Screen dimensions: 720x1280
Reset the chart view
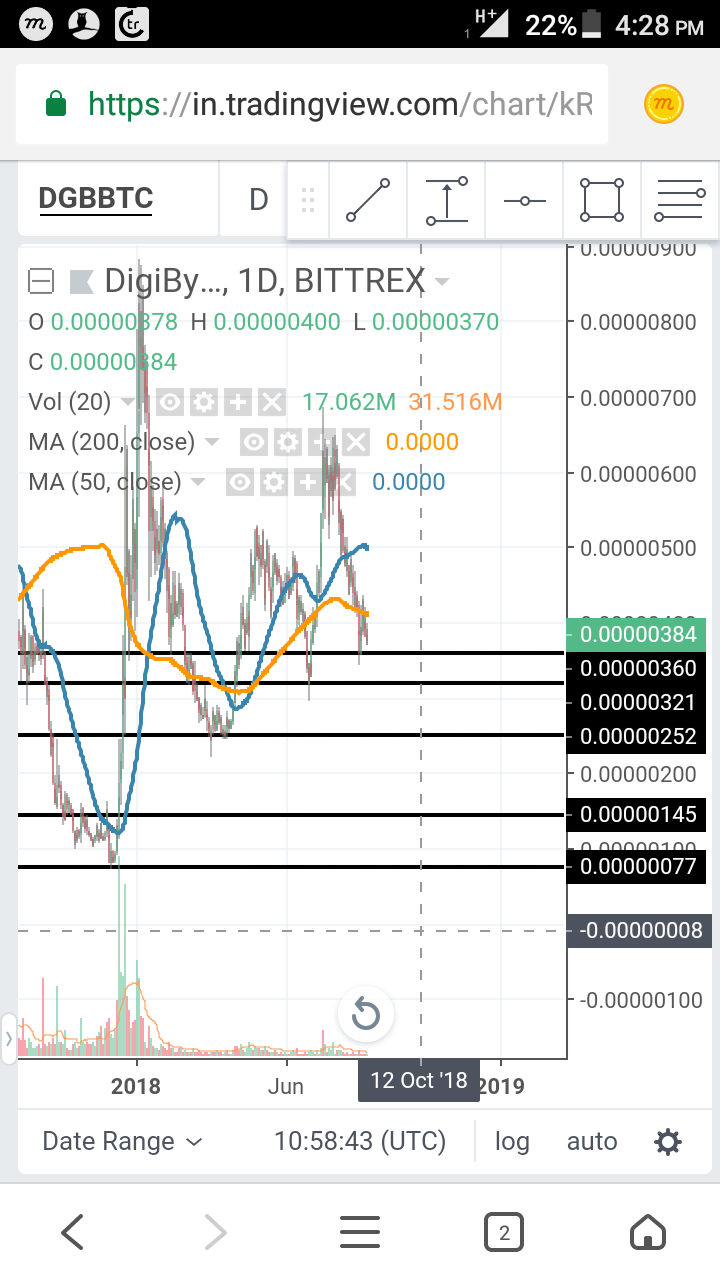tap(365, 1016)
